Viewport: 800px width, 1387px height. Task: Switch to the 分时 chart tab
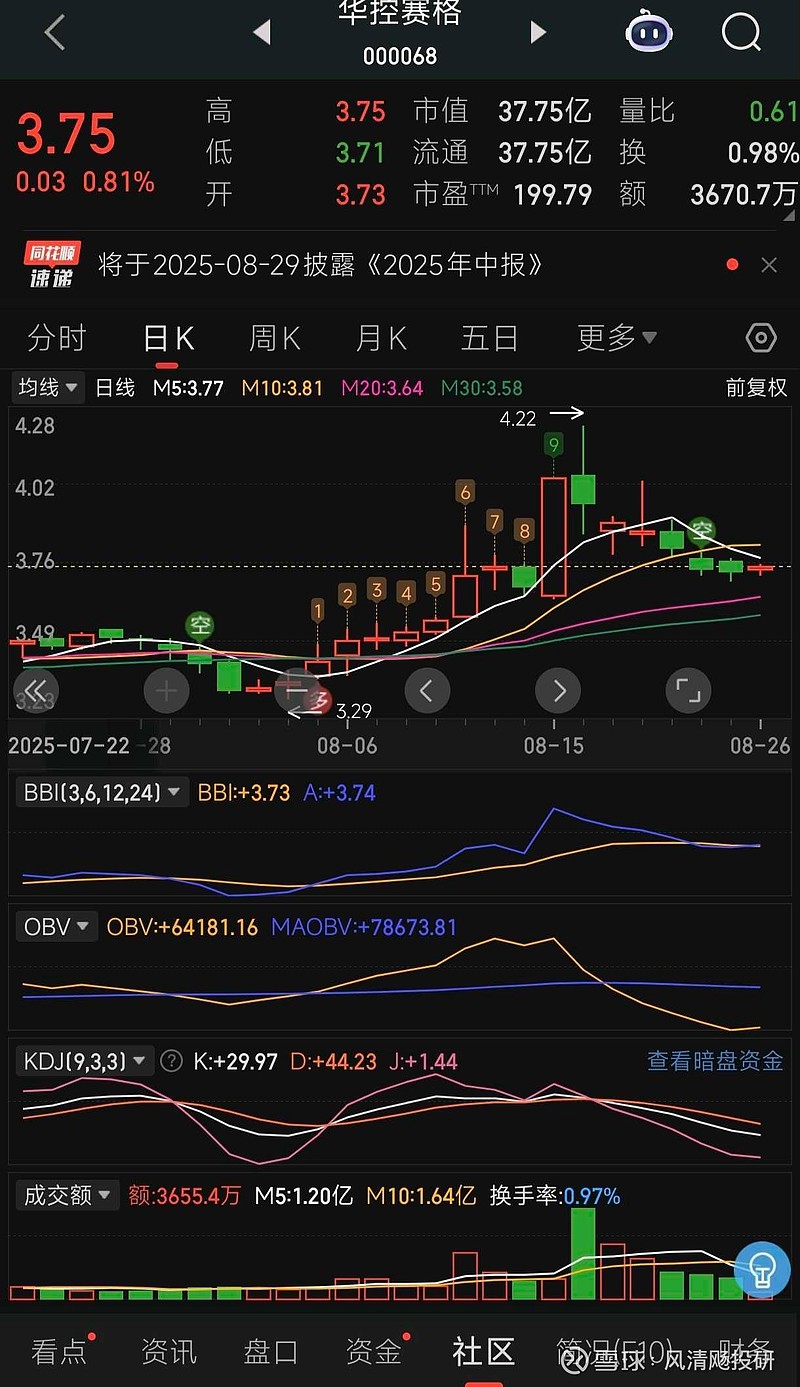pyautogui.click(x=57, y=338)
